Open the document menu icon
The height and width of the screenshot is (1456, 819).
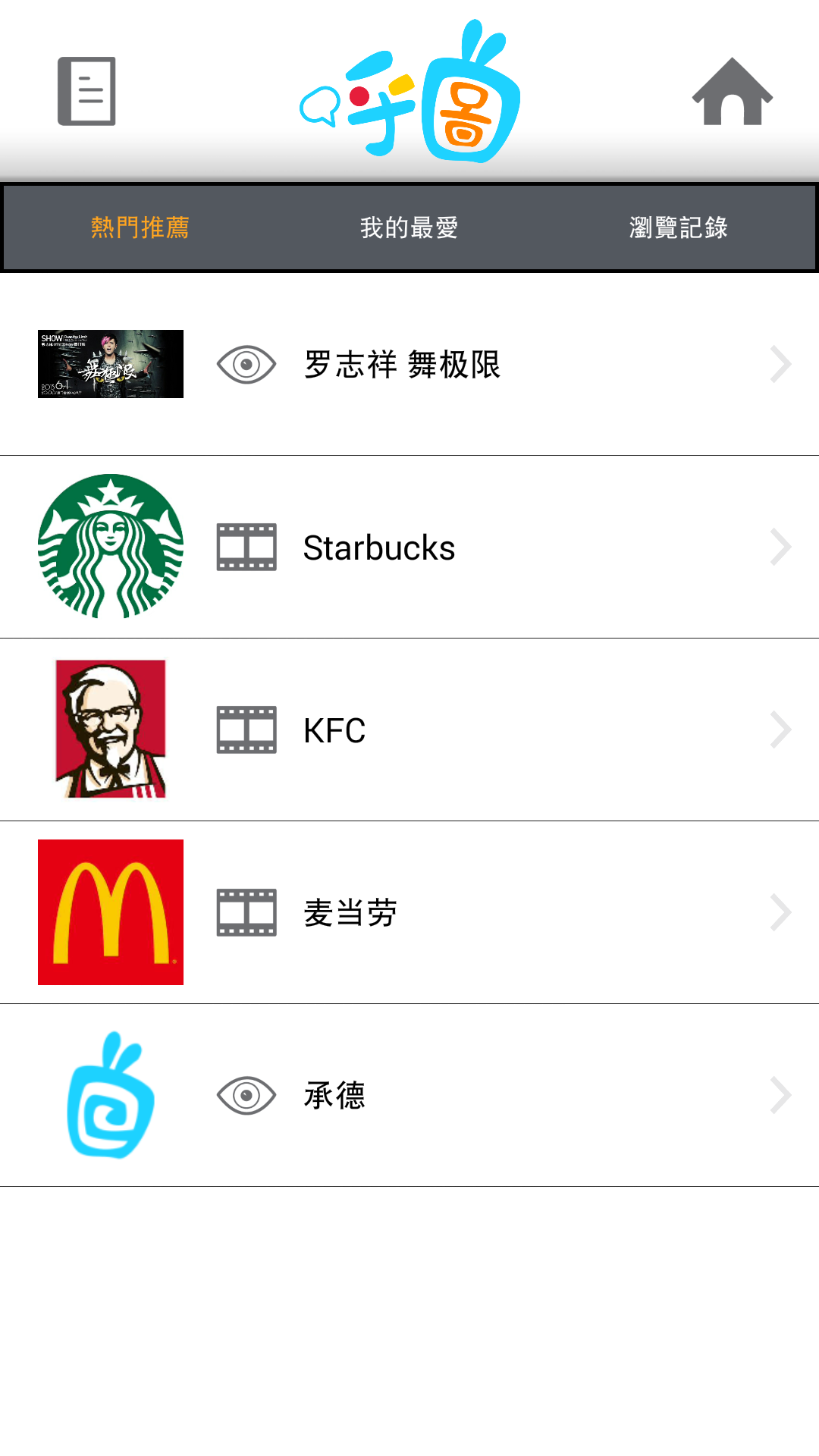(86, 91)
